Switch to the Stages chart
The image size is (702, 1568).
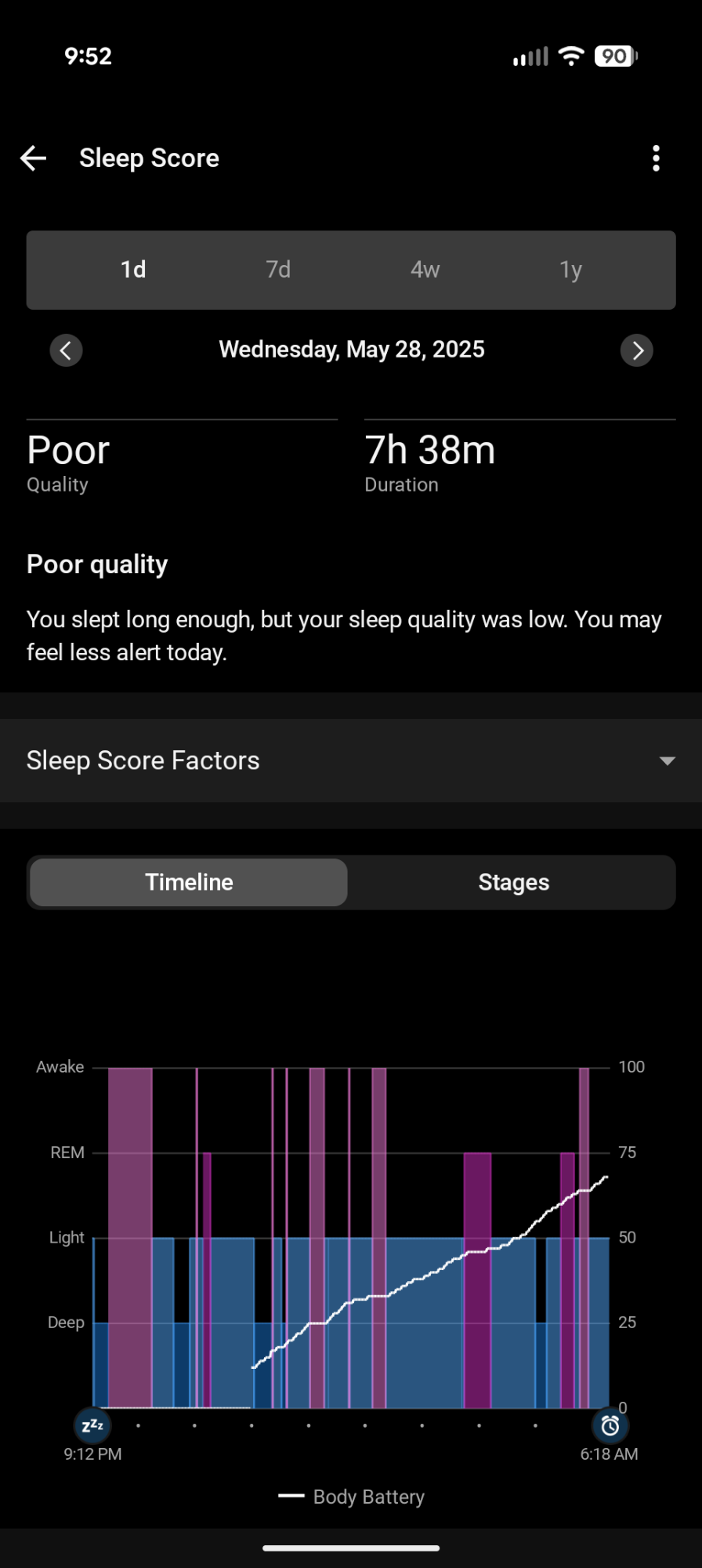point(513,883)
